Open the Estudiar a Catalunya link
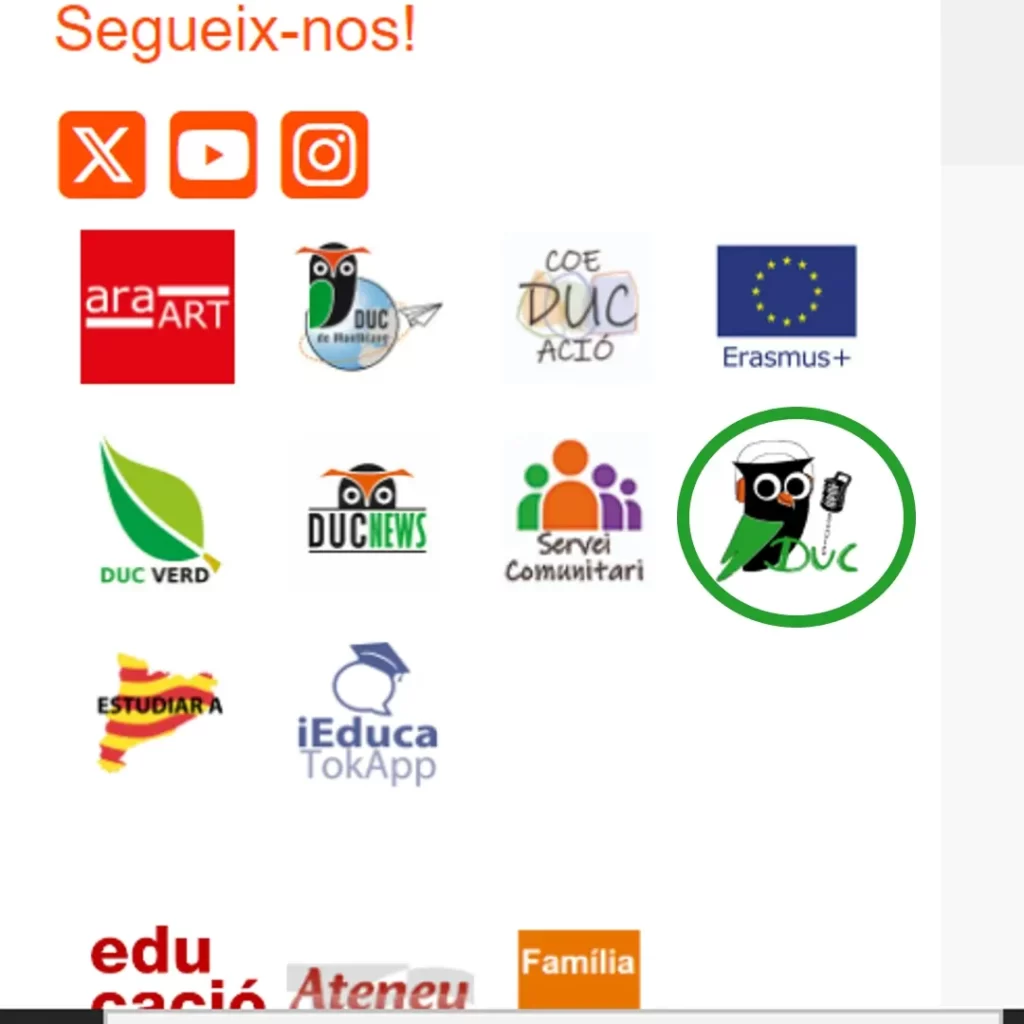 pyautogui.click(x=157, y=712)
